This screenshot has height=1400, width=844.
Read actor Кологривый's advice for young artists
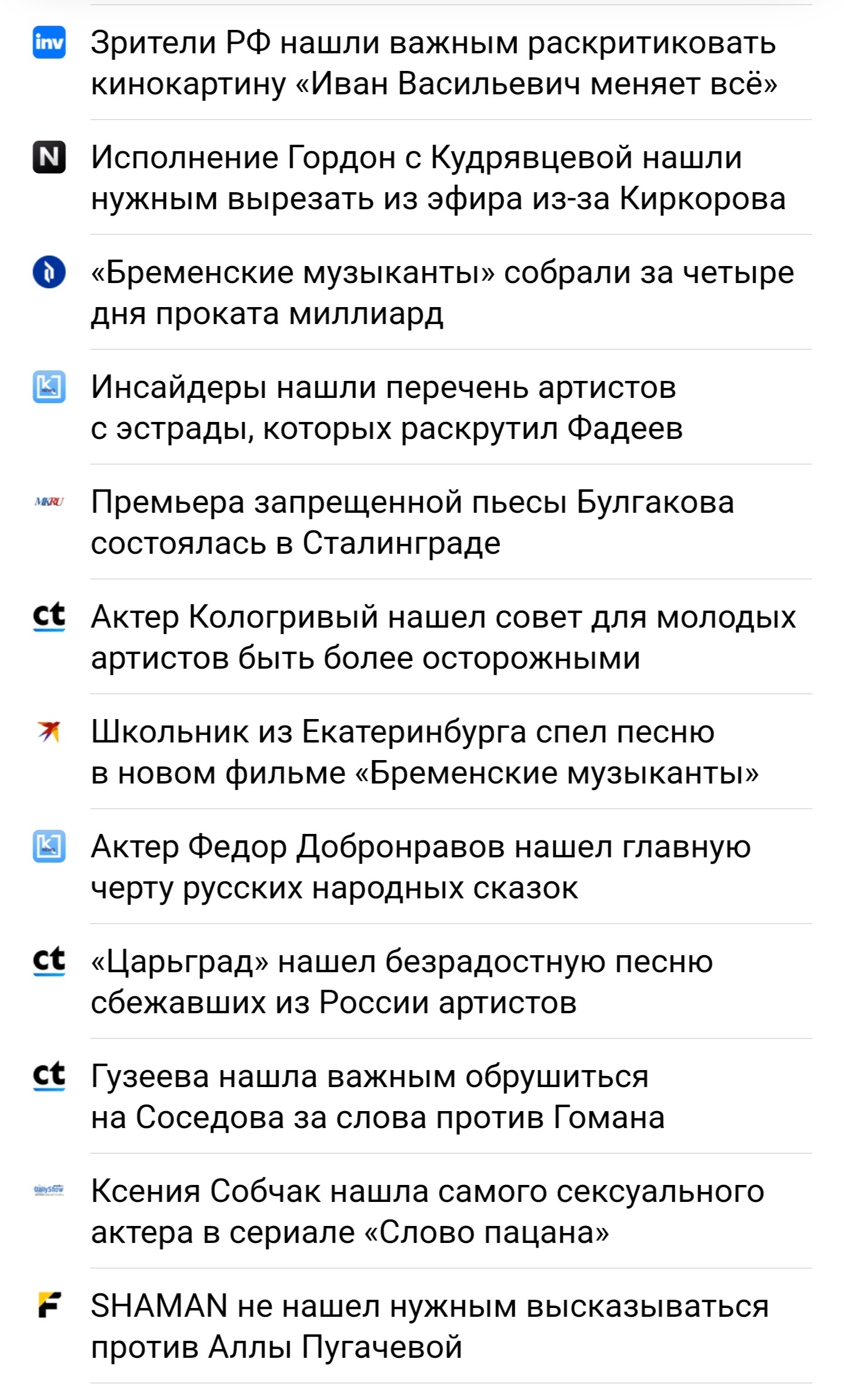[444, 638]
